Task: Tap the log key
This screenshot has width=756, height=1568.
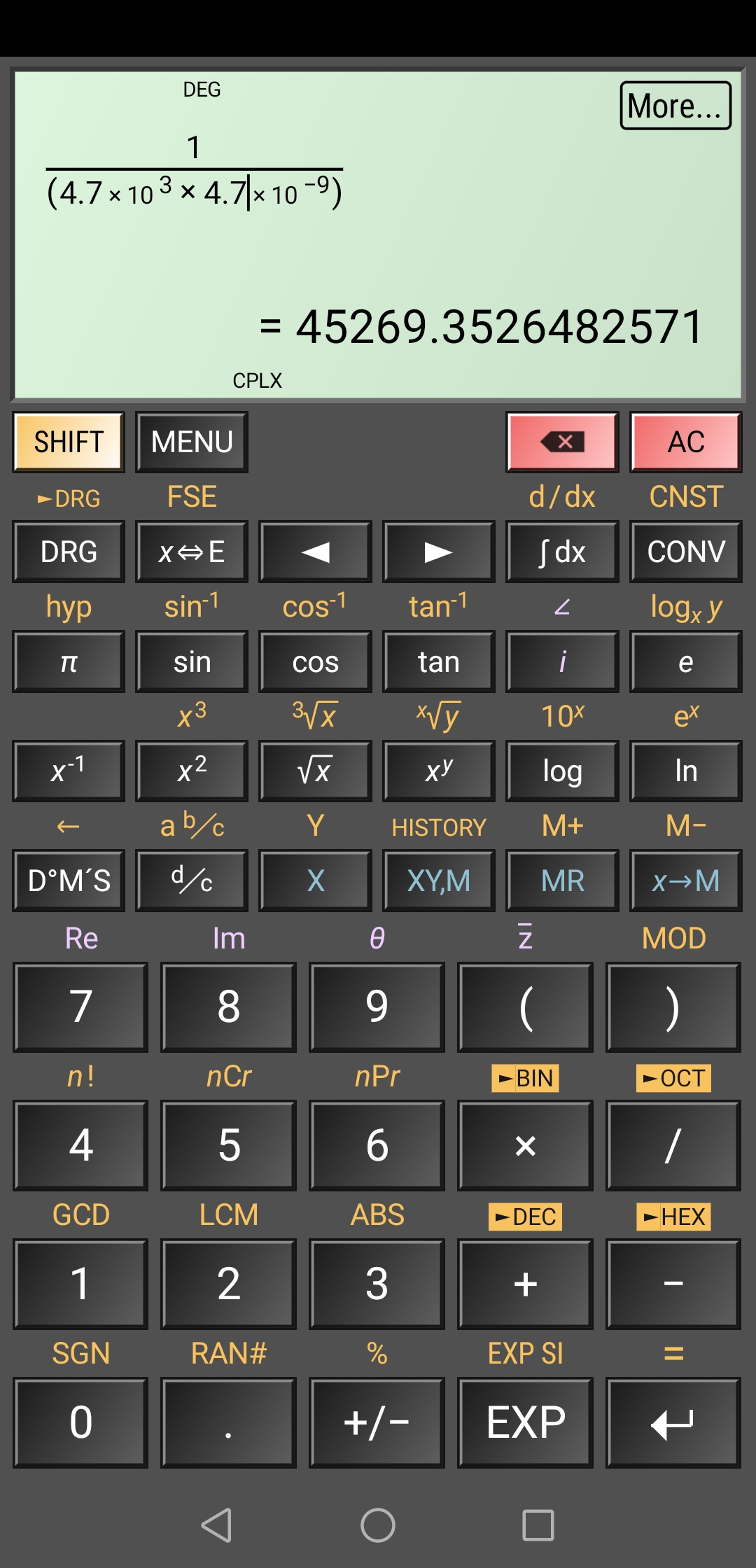Action: [562, 771]
